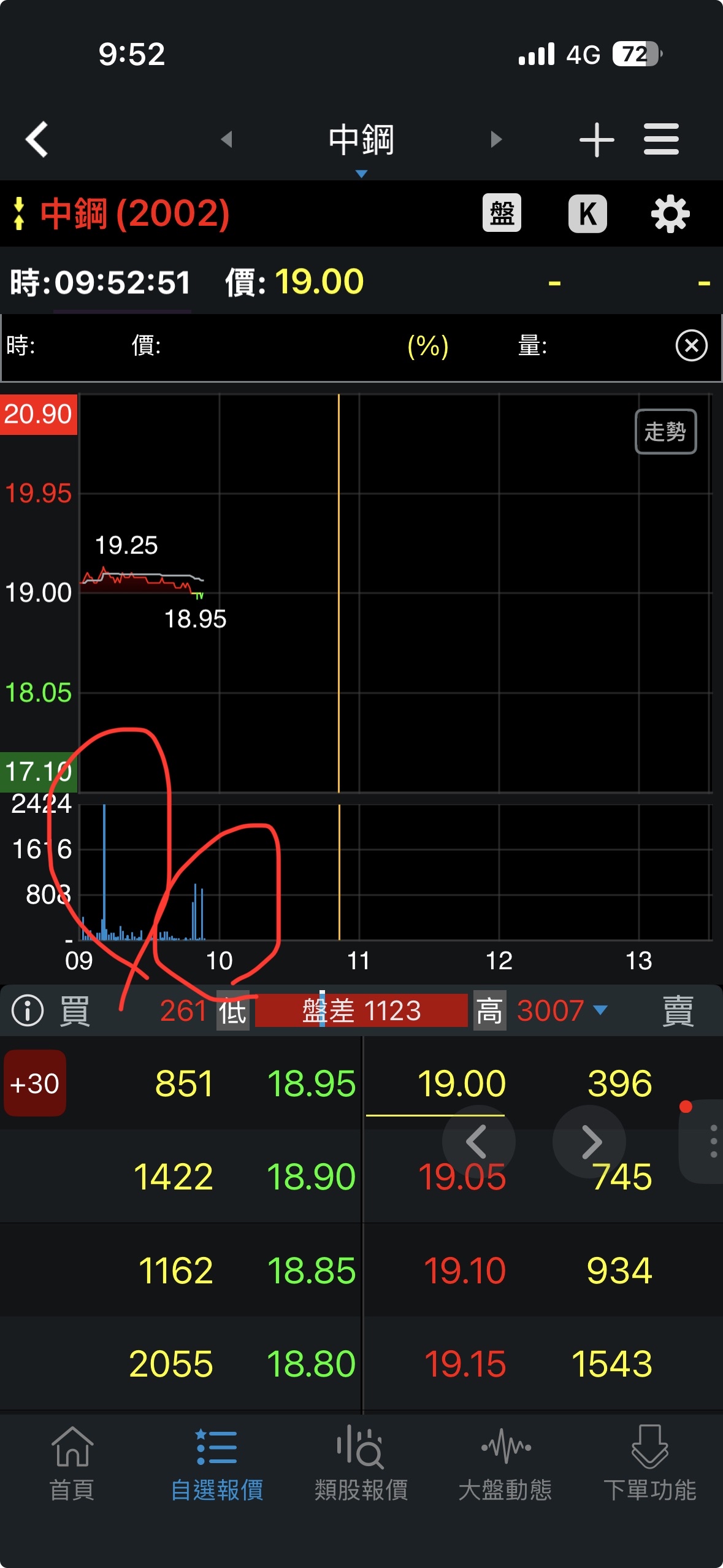Tap the 盤 button
The height and width of the screenshot is (1568, 723).
tap(502, 213)
